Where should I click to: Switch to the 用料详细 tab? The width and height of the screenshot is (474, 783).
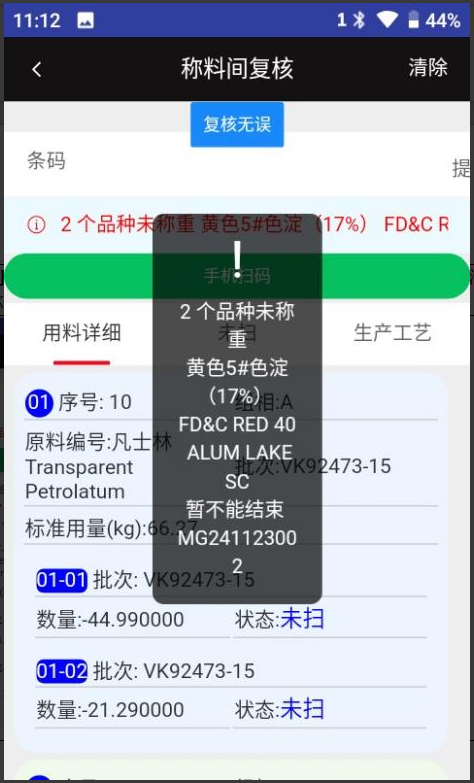(x=81, y=333)
